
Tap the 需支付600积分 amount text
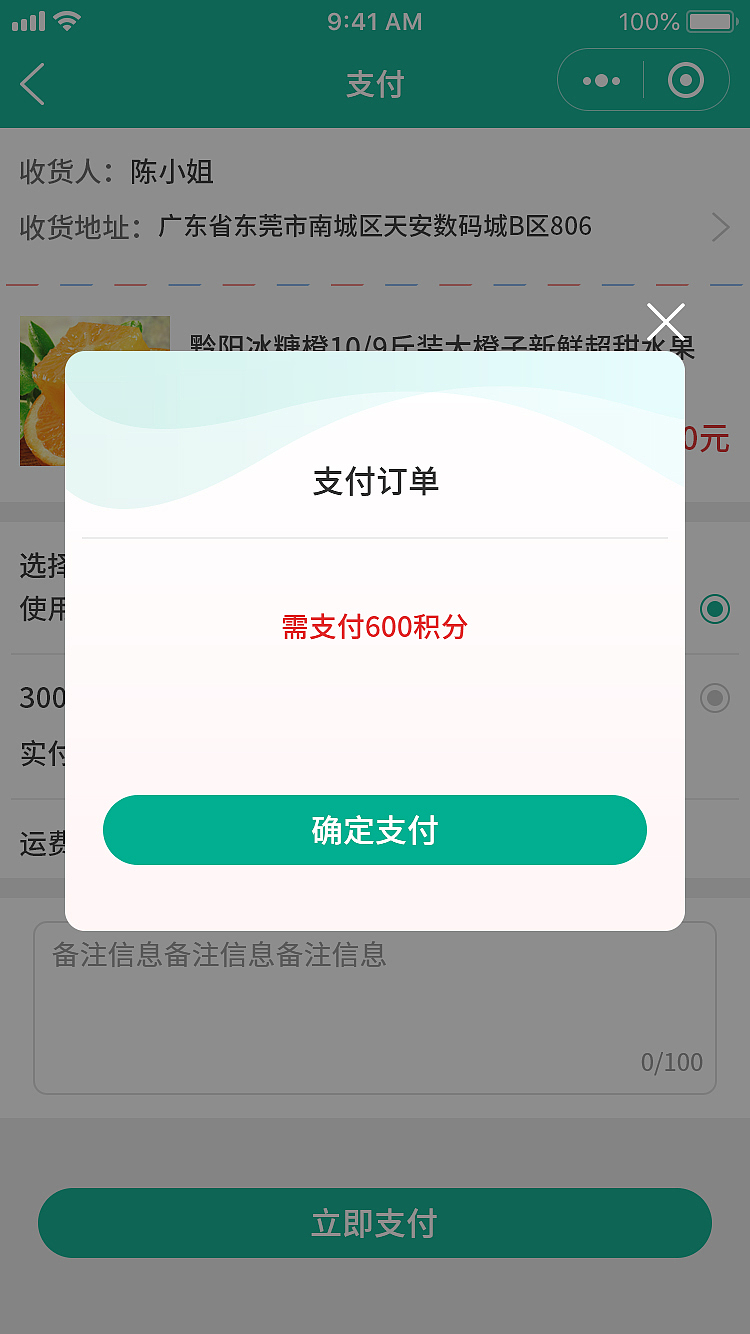point(375,627)
